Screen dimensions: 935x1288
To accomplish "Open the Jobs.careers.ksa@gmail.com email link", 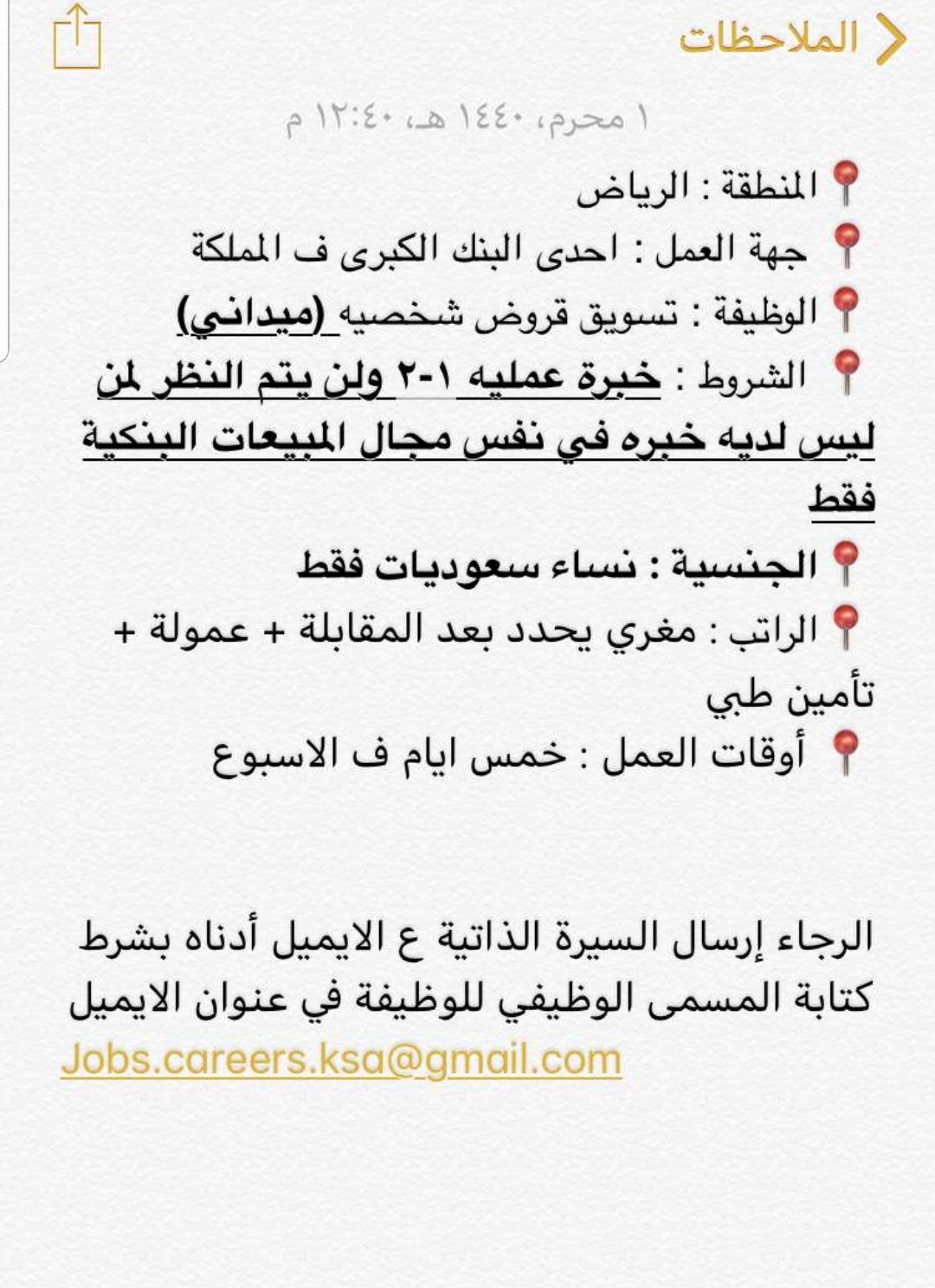I will [341, 1059].
